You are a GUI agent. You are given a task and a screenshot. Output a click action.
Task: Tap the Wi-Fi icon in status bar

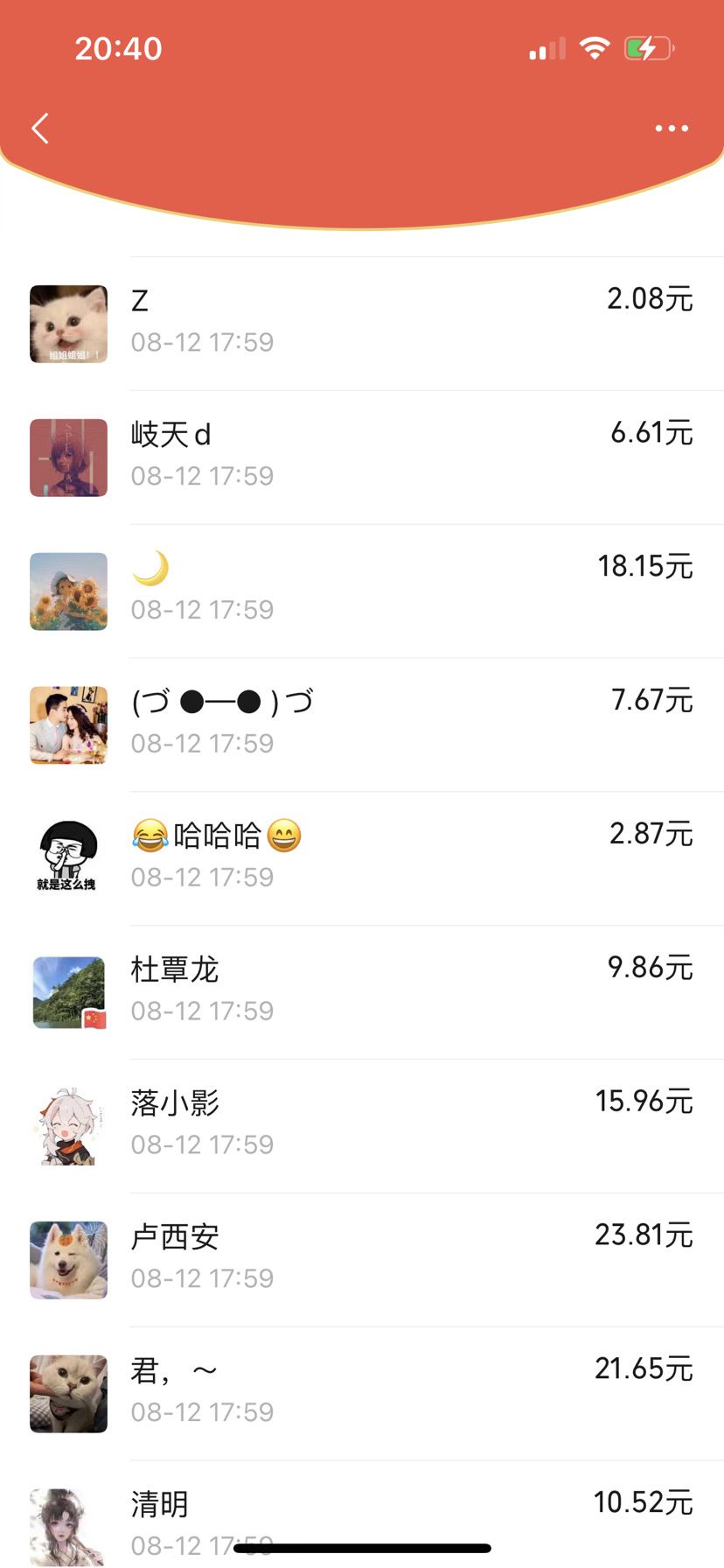tap(595, 48)
